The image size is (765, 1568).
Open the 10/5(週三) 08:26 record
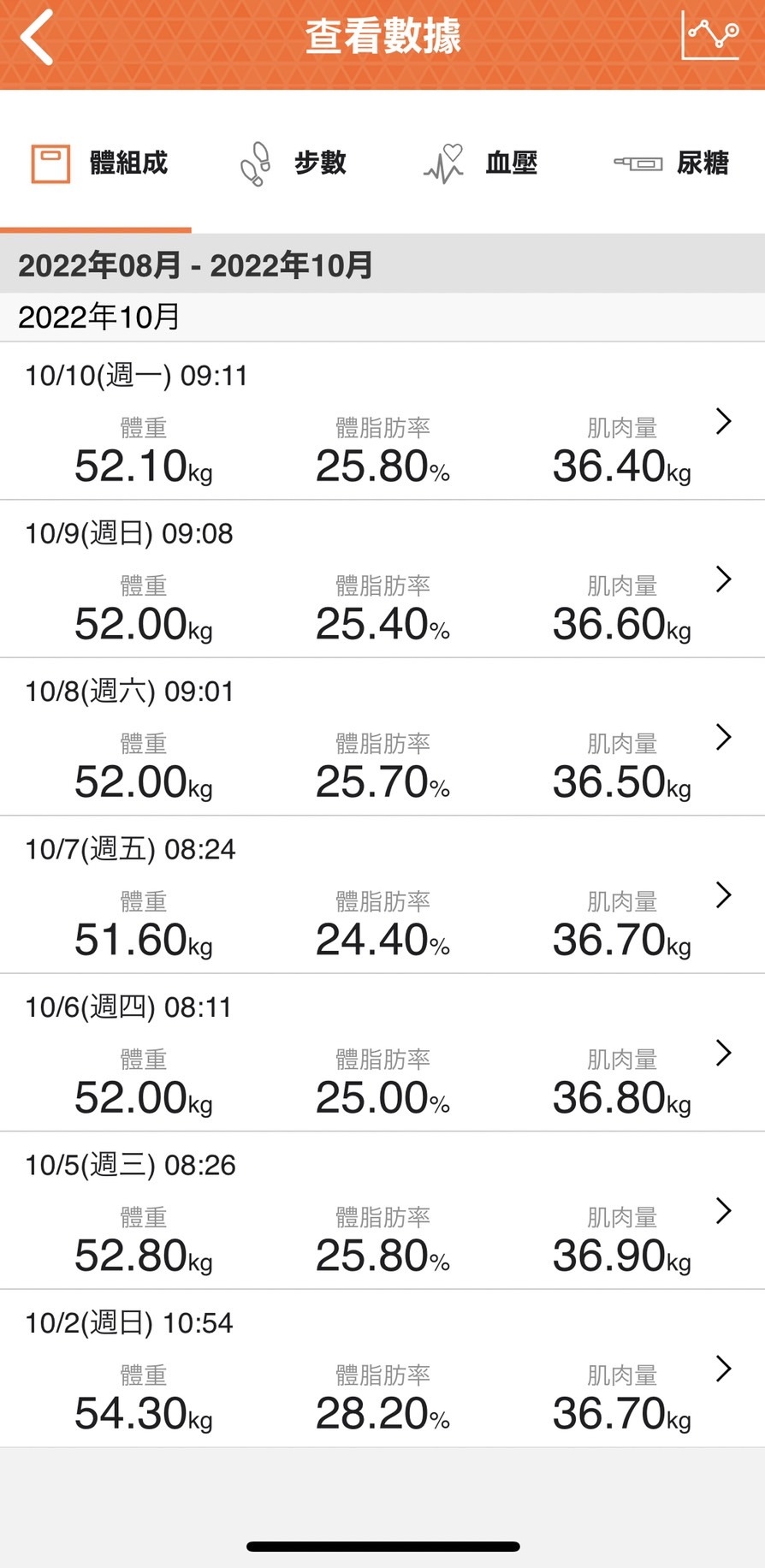tap(382, 1211)
